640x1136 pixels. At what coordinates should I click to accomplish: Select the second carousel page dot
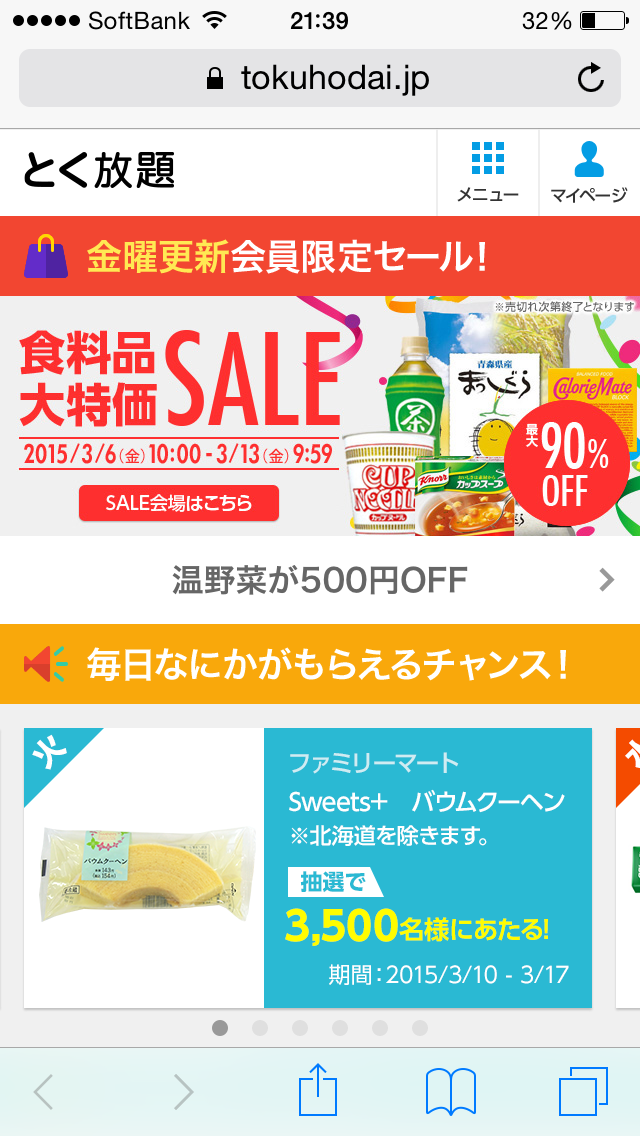(259, 1027)
